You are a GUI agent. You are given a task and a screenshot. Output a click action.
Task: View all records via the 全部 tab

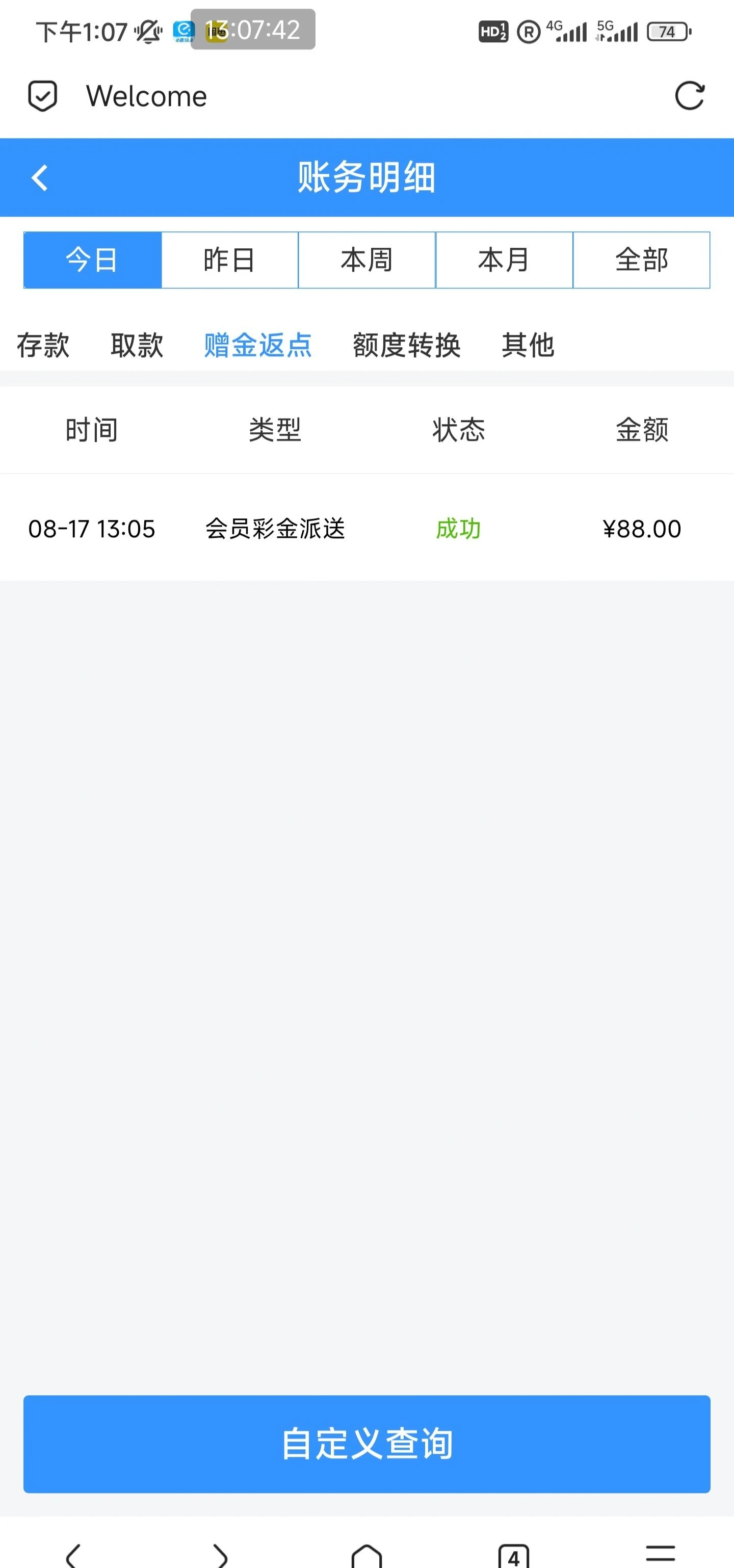[642, 259]
